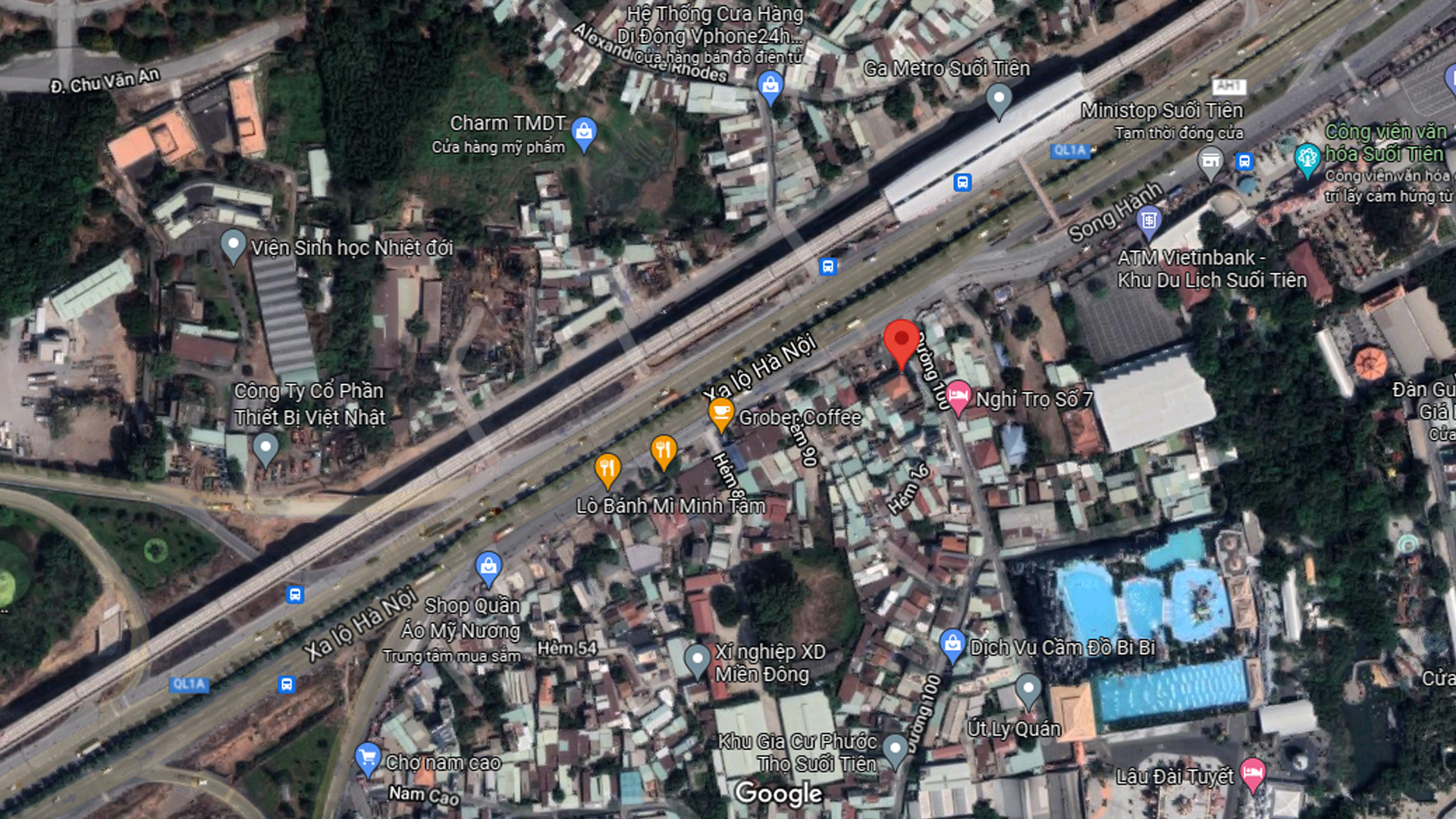Screen dimensions: 1456x819
Task: Open Công viên văn hóa Suối Tiên marker
Action: point(1307,158)
